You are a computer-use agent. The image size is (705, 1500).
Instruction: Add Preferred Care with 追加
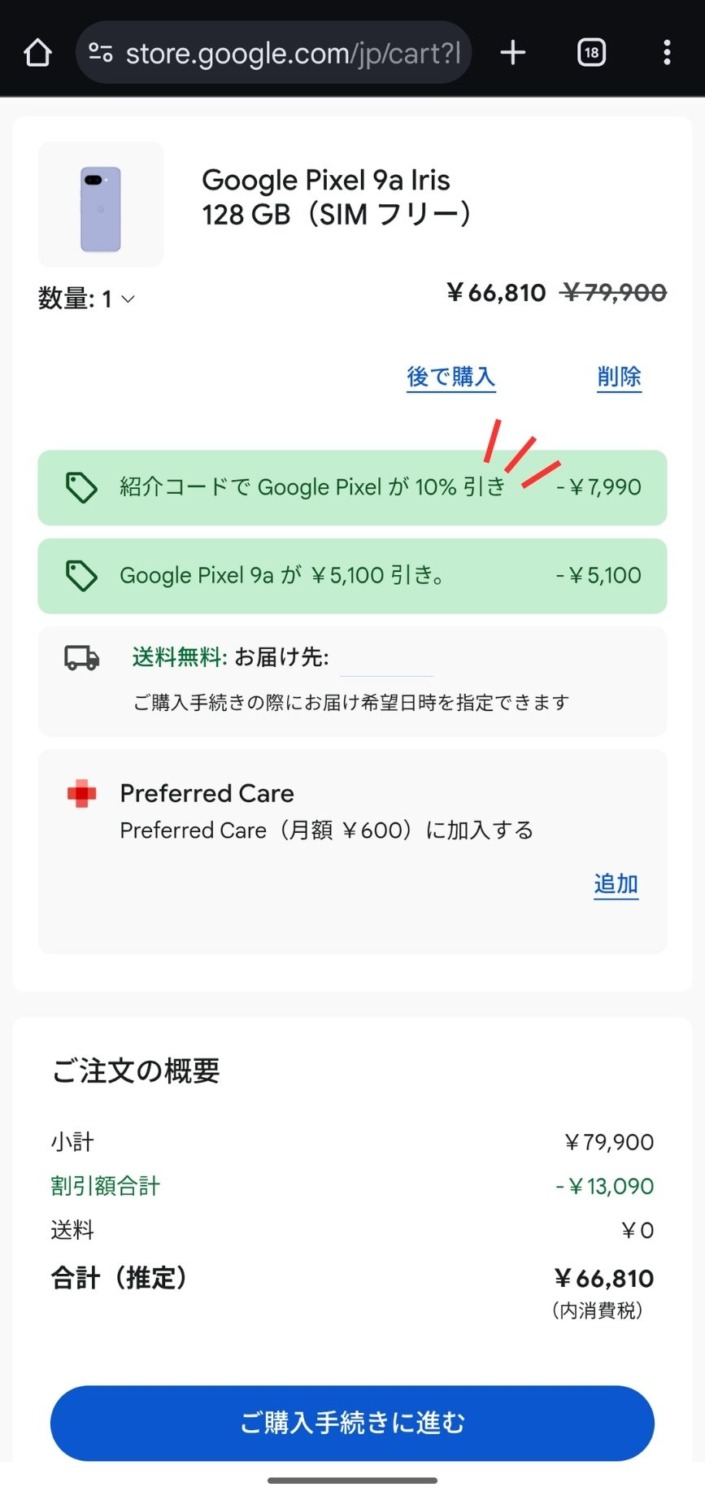(615, 884)
